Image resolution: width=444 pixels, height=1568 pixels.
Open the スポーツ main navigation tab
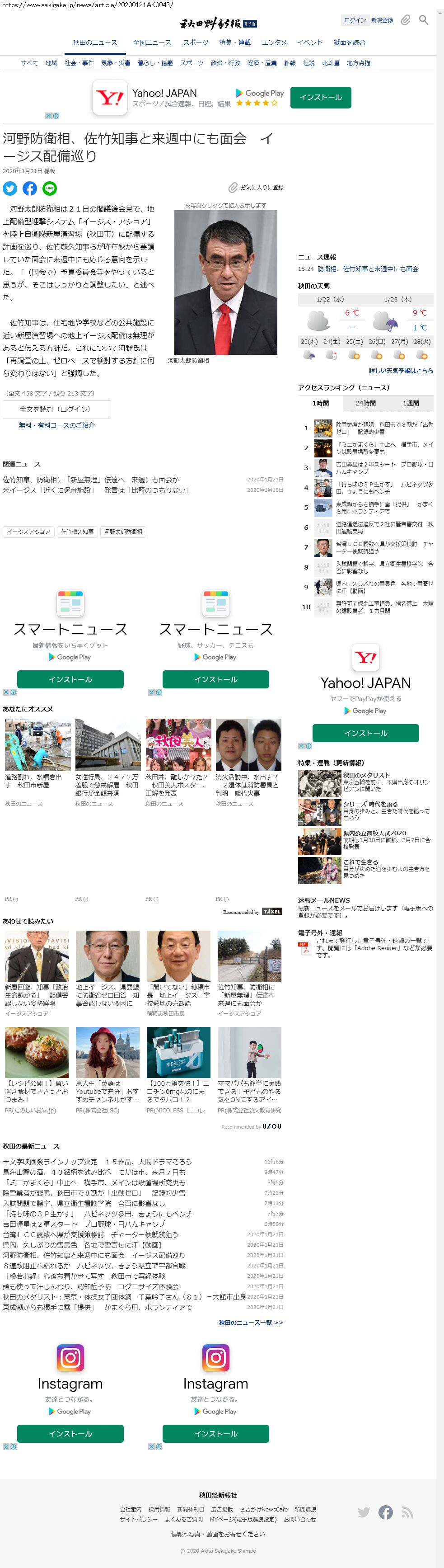click(x=195, y=42)
